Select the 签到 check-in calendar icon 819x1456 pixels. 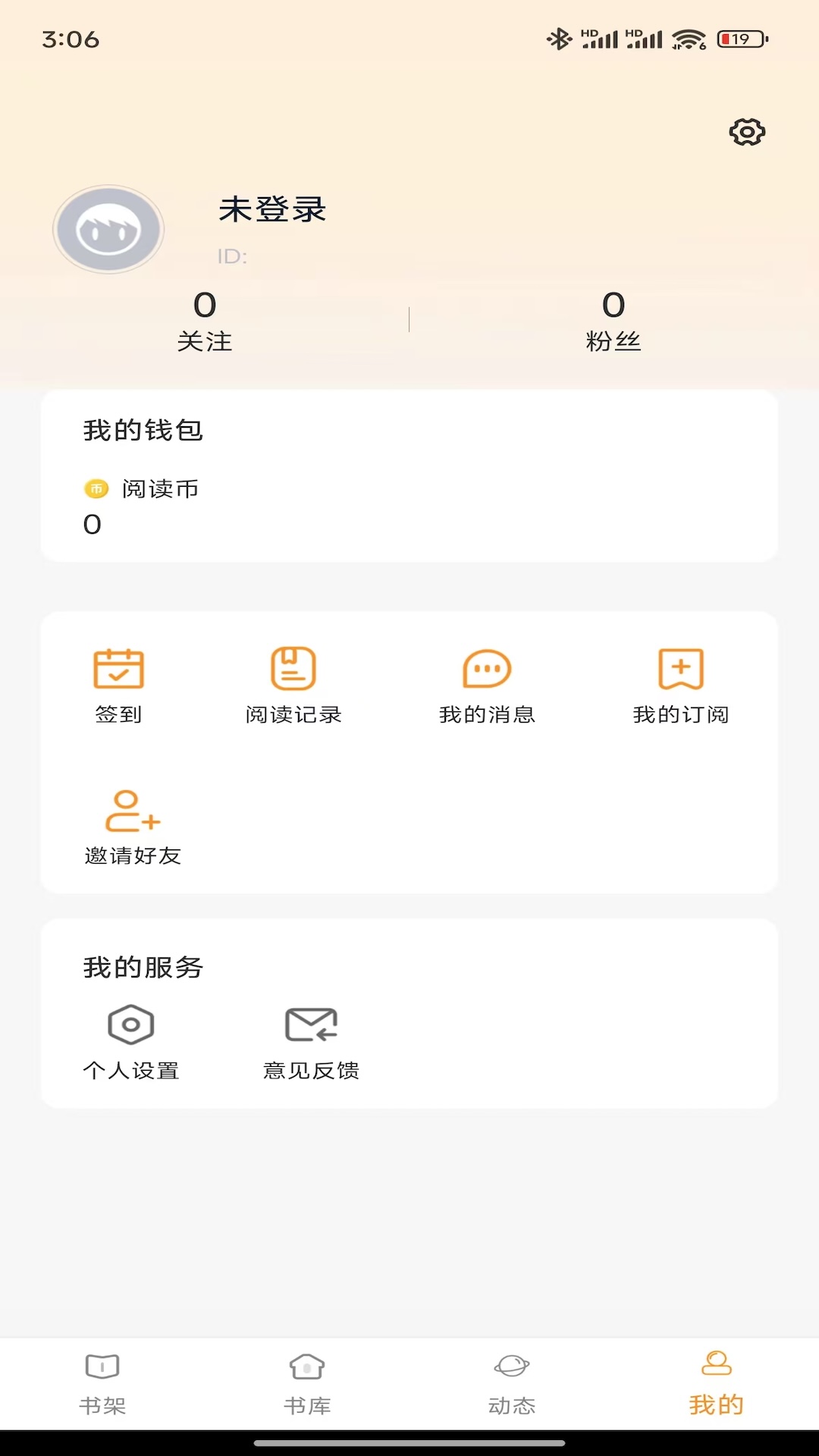tap(118, 668)
